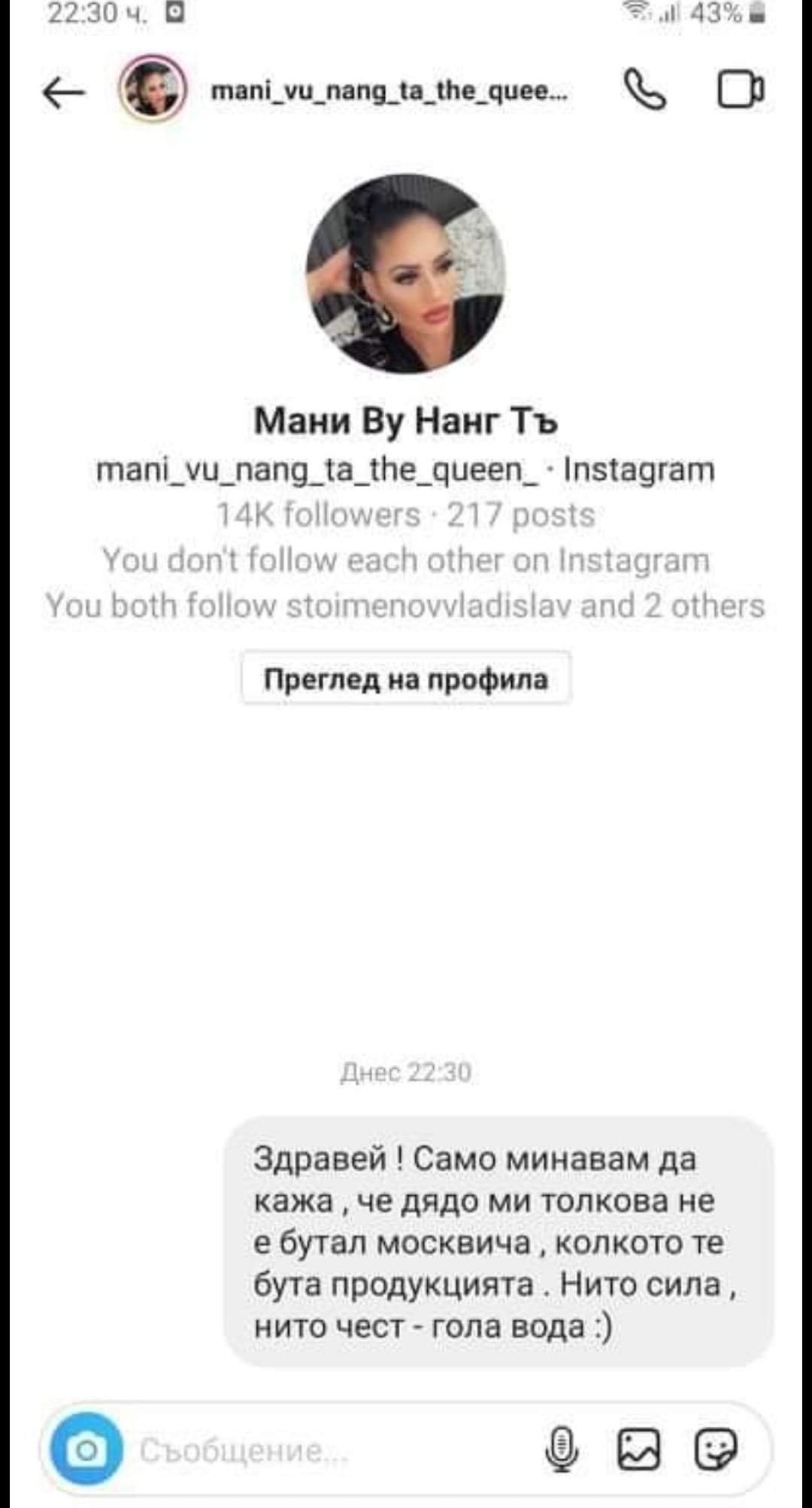Tap the 'Преглед на профила' button
812x1508 pixels.
point(406,678)
